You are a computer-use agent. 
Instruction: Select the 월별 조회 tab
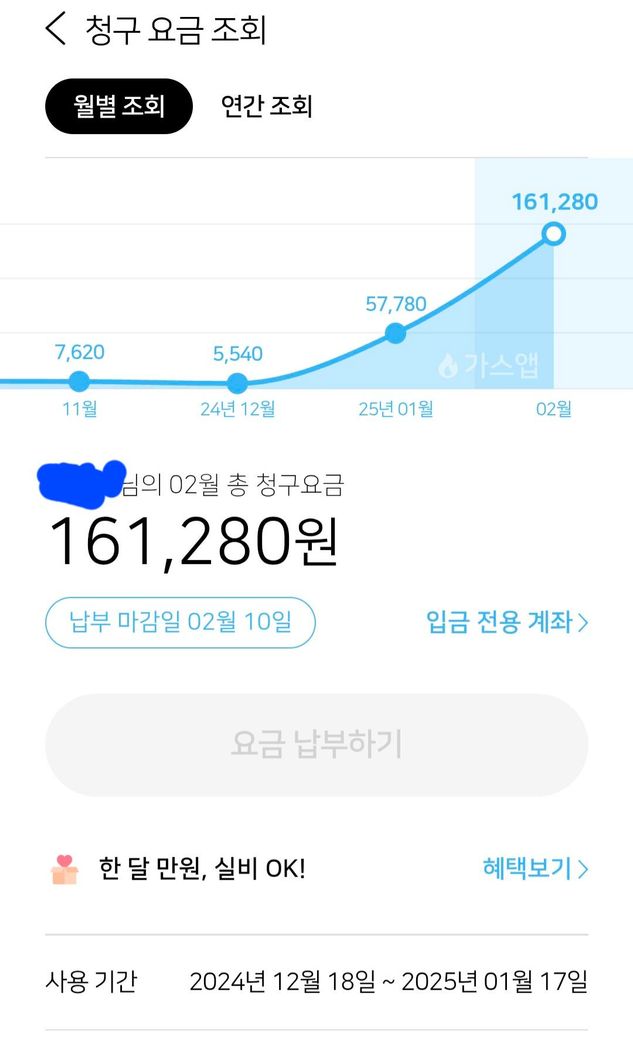[119, 106]
